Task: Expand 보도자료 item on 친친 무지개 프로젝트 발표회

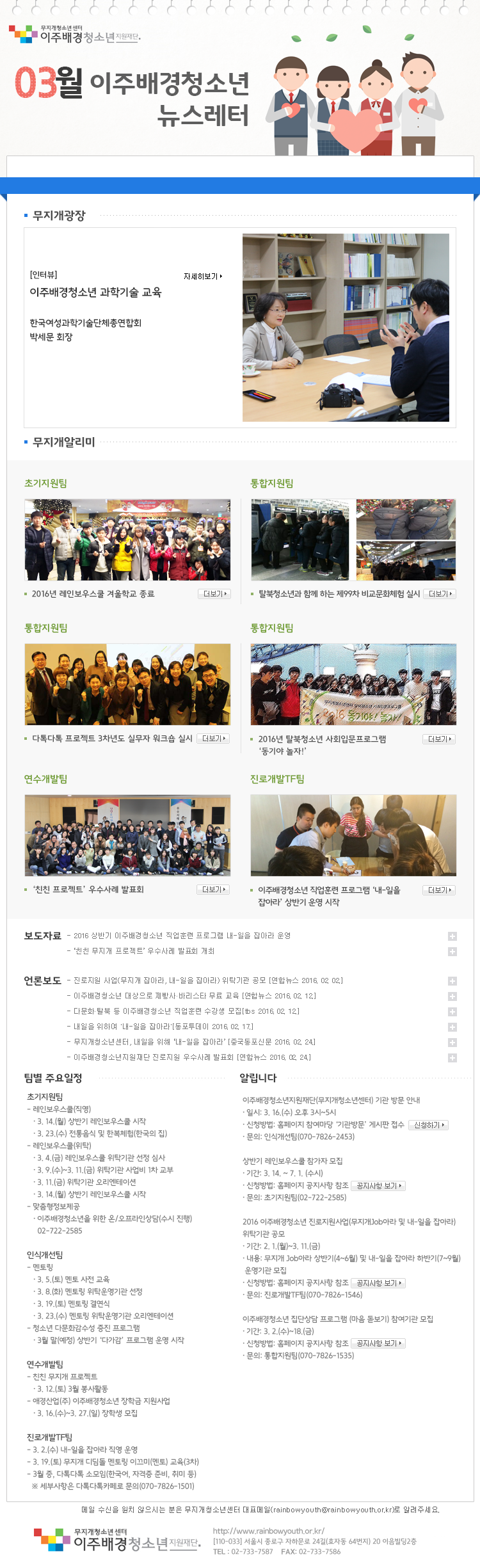Action: (x=452, y=952)
